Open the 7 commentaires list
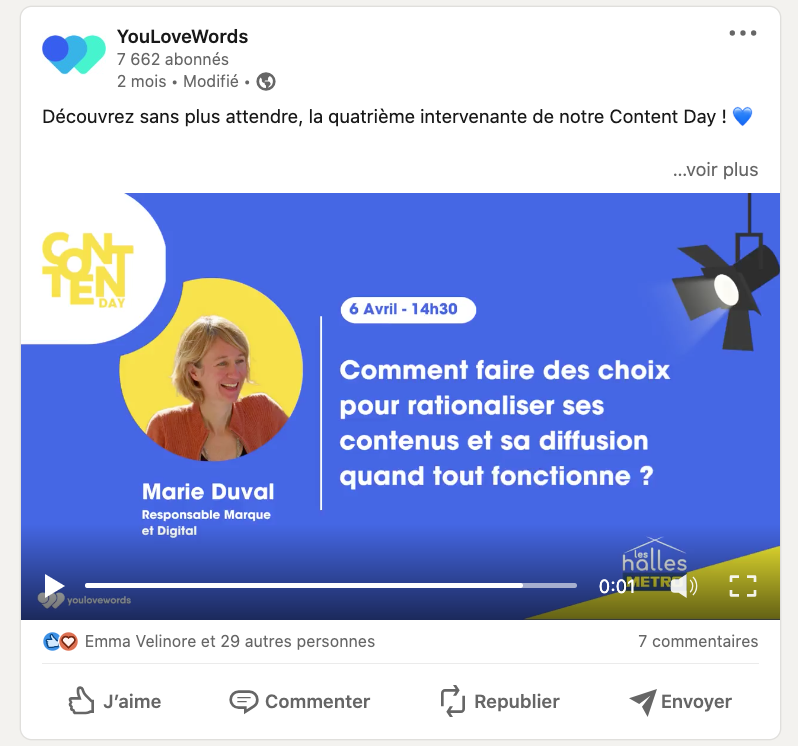The width and height of the screenshot is (798, 746). pyautogui.click(x=698, y=641)
